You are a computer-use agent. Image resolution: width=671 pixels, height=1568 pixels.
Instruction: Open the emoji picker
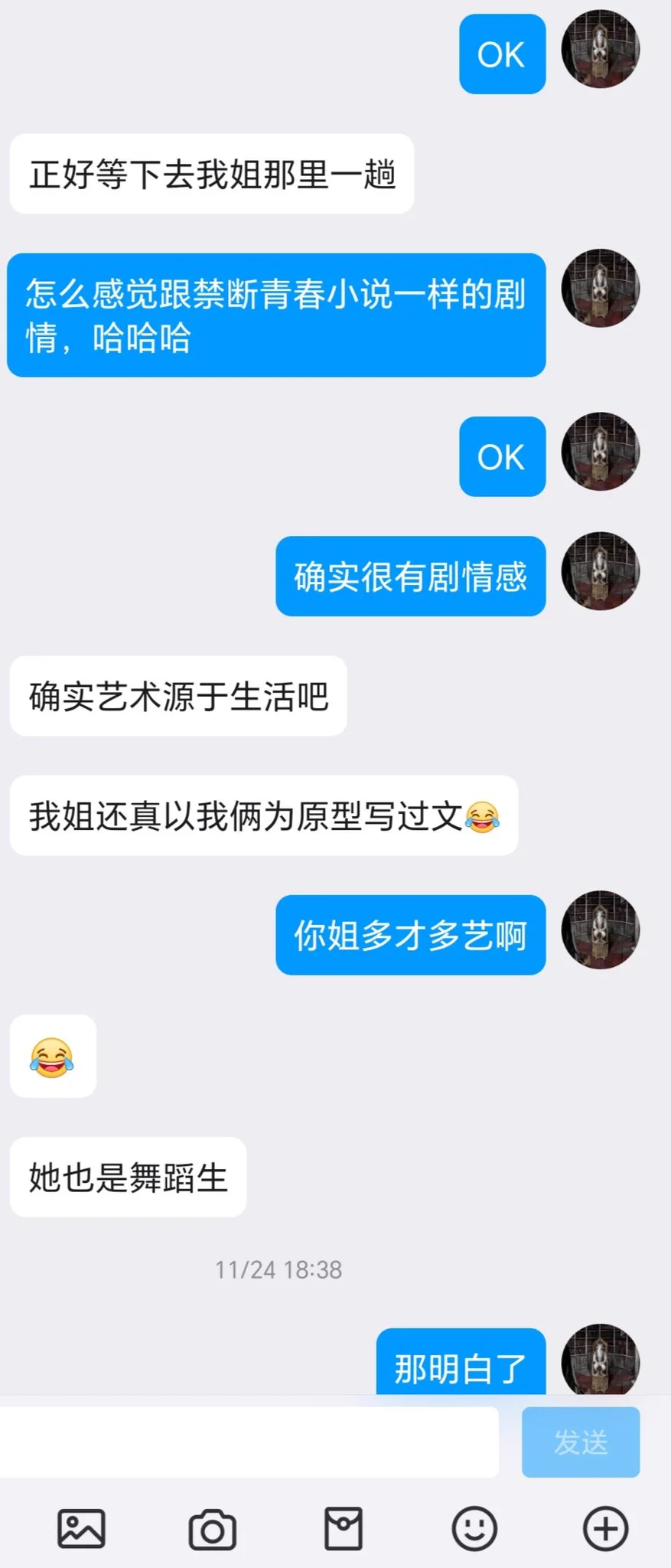coord(474,1529)
